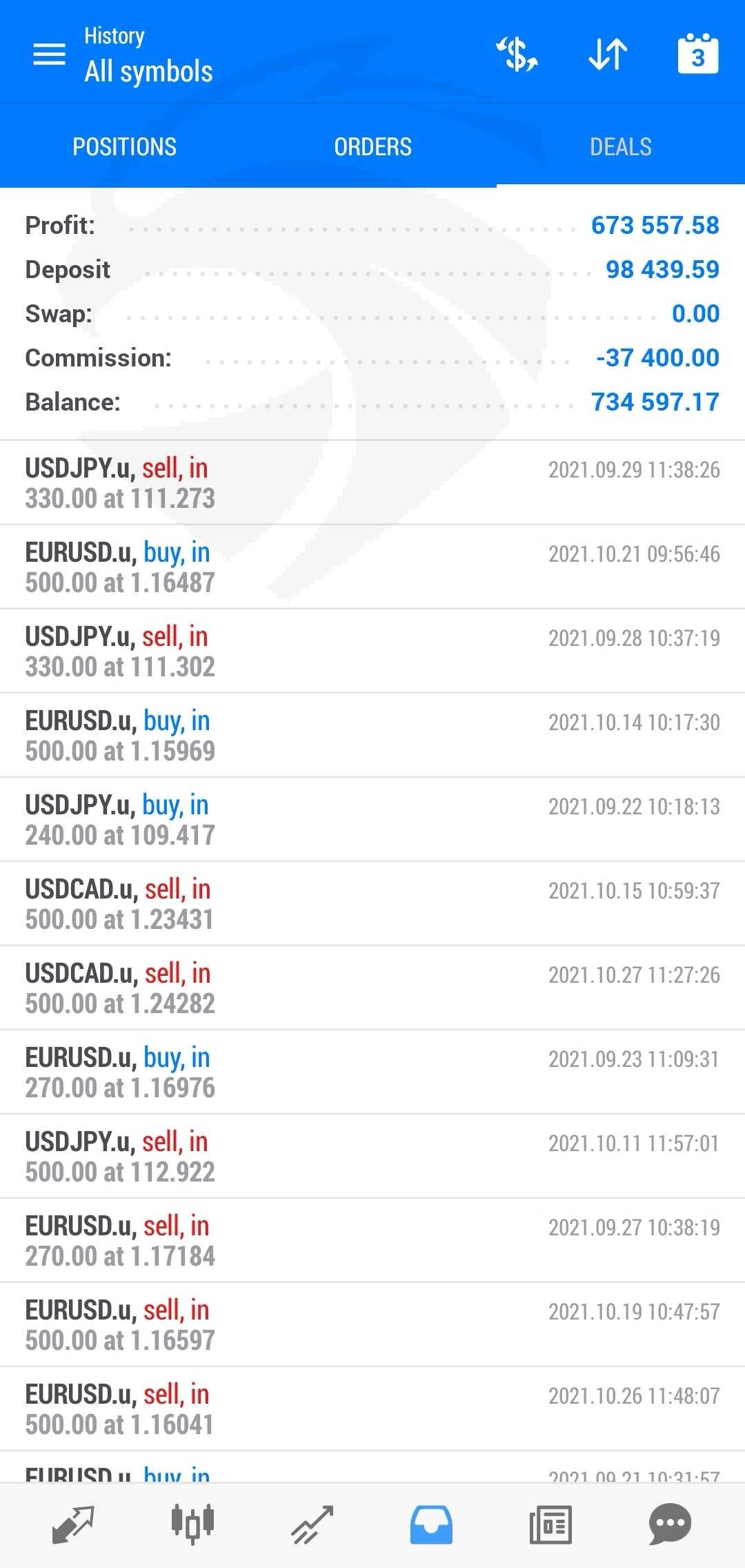
Task: Open the hamburger drawer menu
Action: (49, 54)
